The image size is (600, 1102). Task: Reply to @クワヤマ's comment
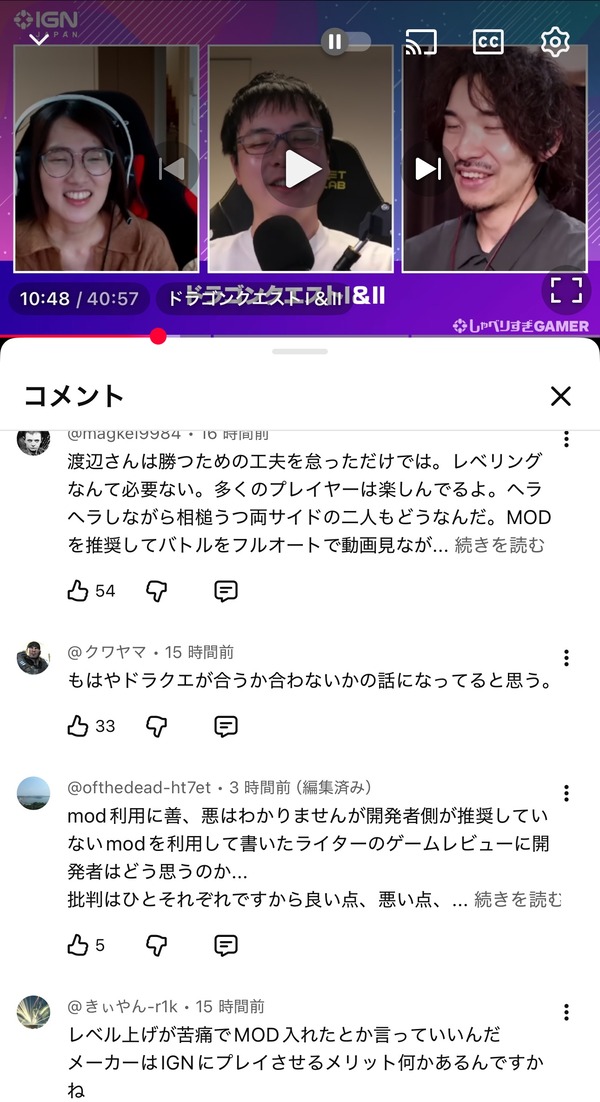226,726
